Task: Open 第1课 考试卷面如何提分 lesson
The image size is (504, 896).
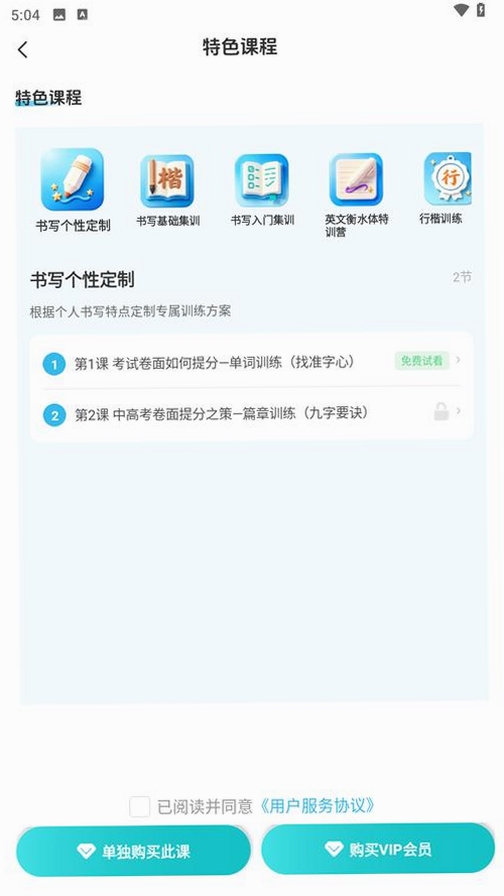Action: (251, 362)
